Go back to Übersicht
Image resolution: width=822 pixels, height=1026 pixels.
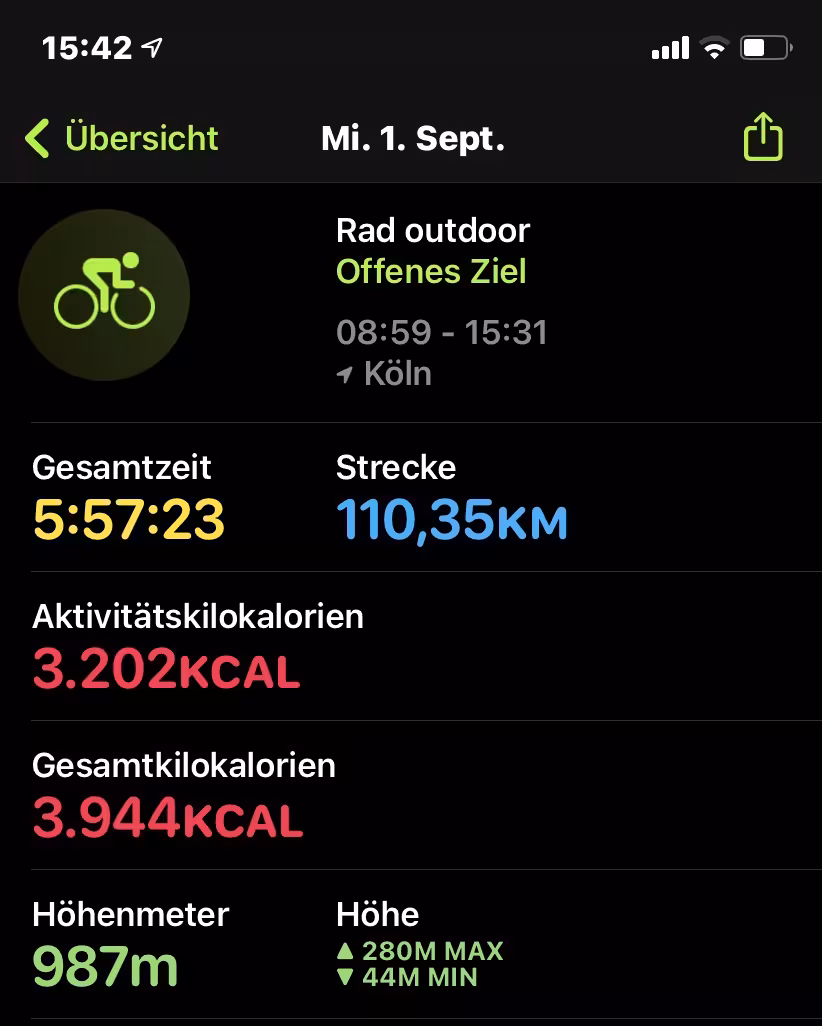122,138
